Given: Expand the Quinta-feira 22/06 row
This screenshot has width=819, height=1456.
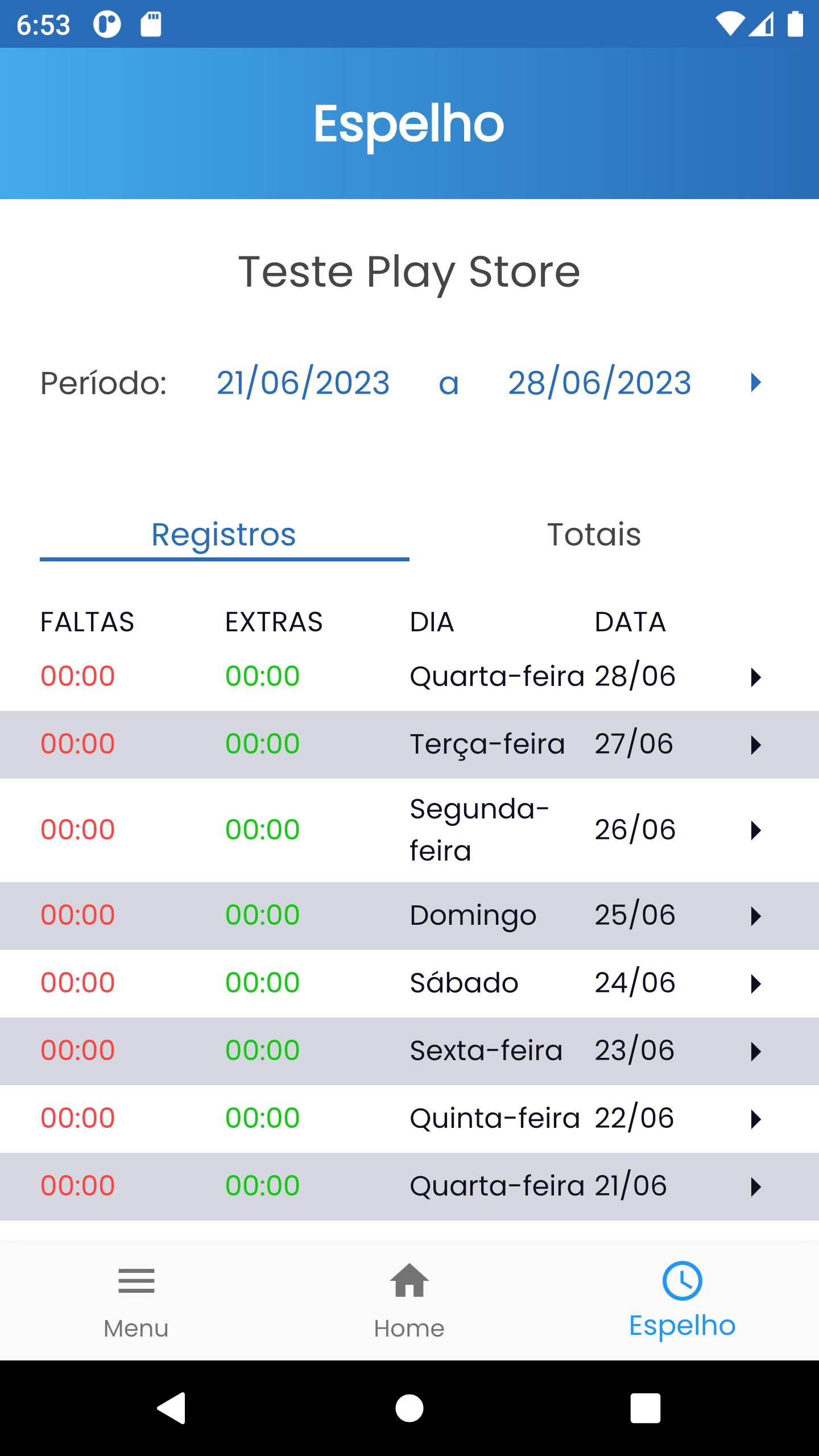Looking at the screenshot, I should [409, 1119].
